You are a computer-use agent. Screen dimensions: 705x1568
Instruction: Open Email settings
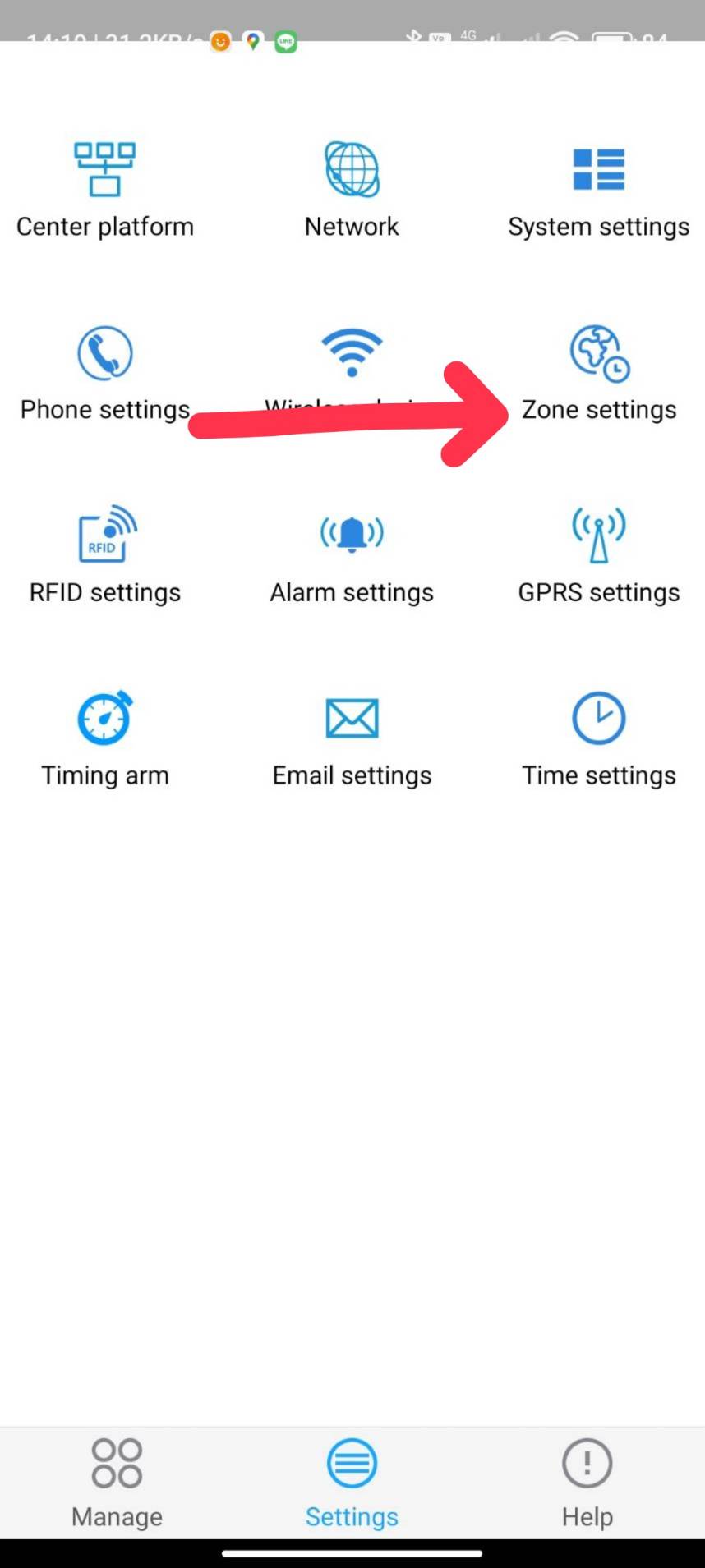point(352,740)
